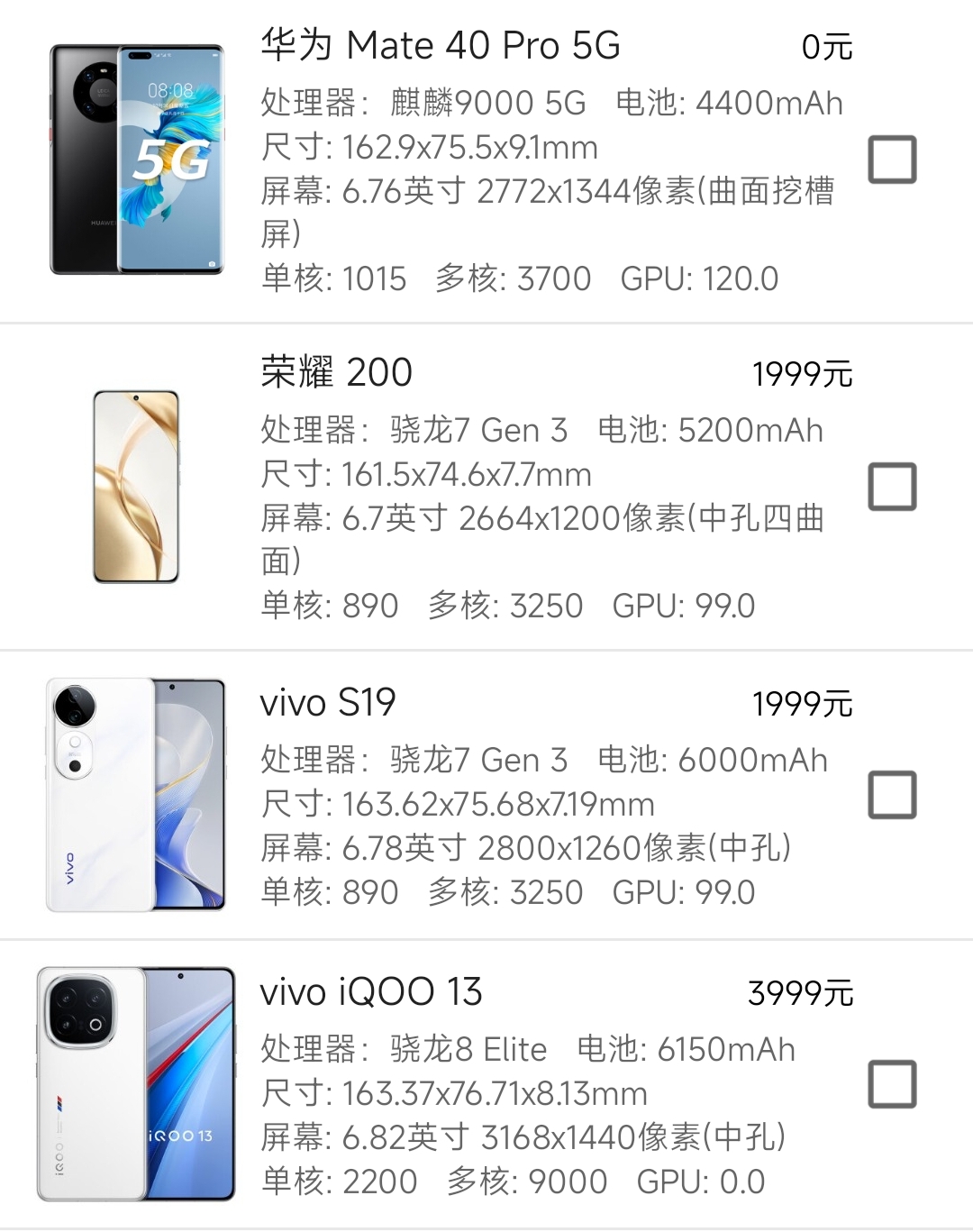973x1232 pixels.
Task: Select the 荣耀 200 checkbox
Action: [892, 487]
